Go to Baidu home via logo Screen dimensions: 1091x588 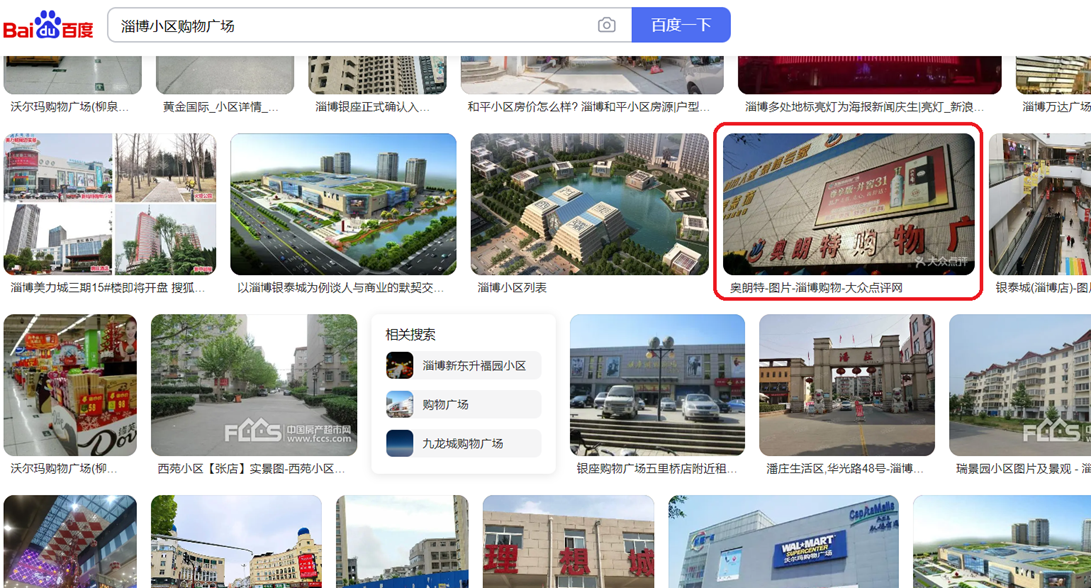(48, 25)
